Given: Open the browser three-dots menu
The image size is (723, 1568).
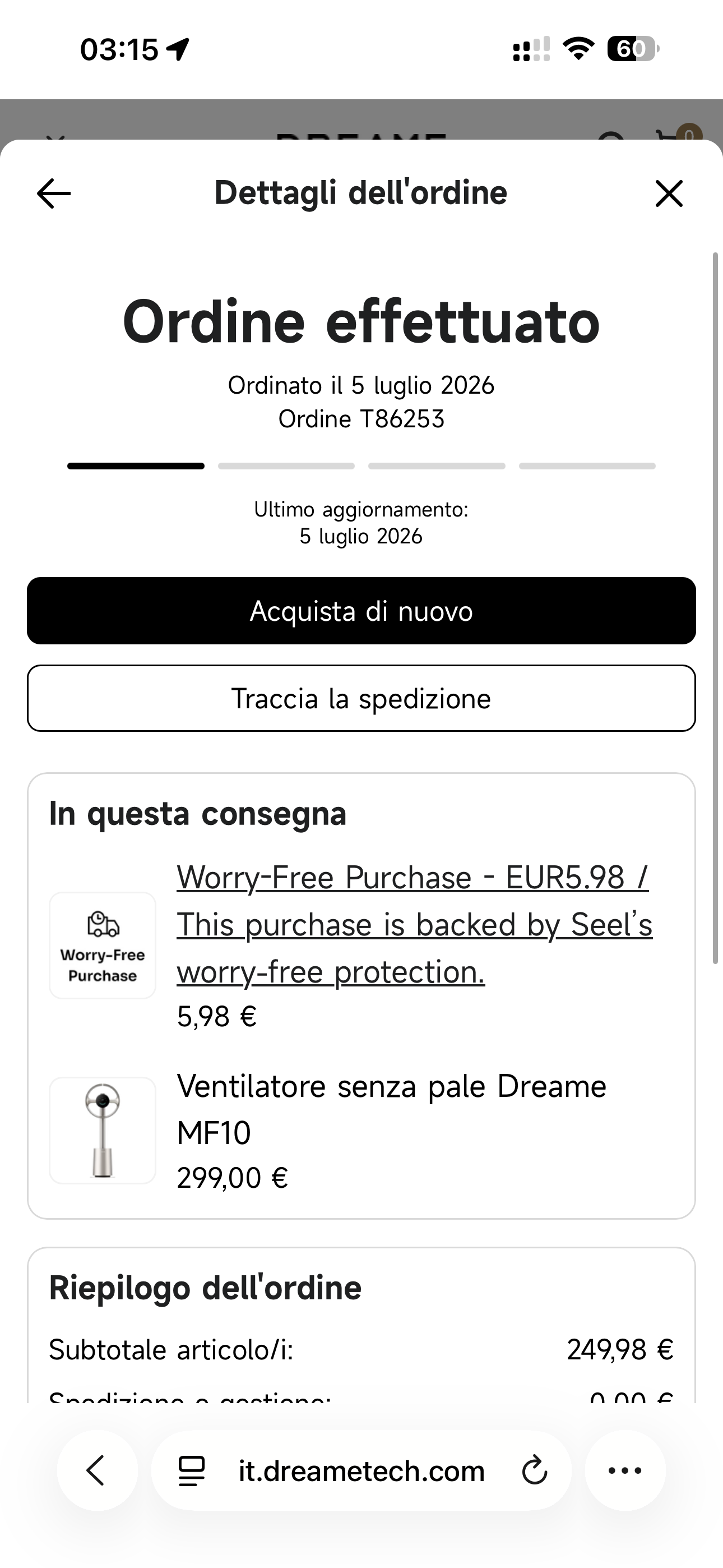Looking at the screenshot, I should [x=625, y=1470].
